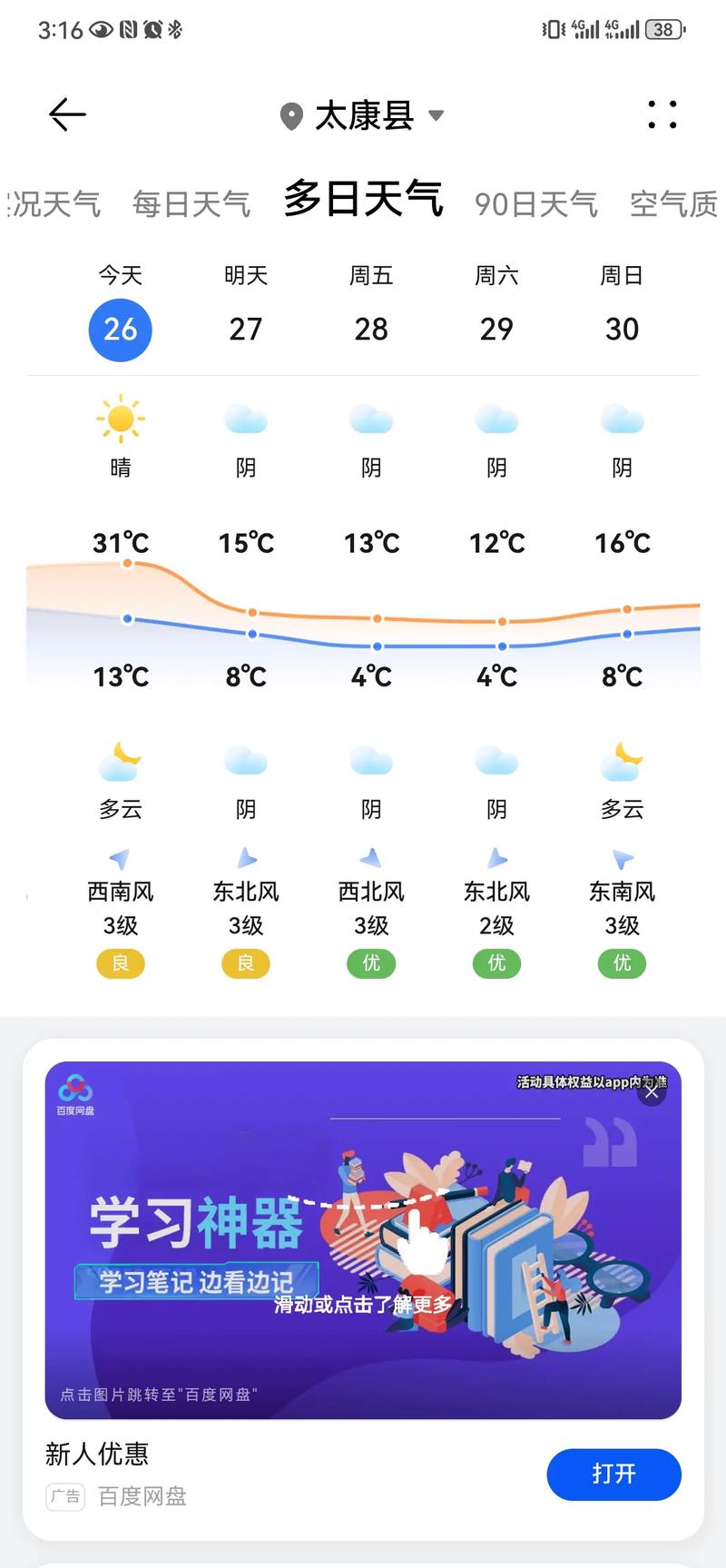The image size is (726, 1568).
Task: Click today's high temperature point on the chart
Action: 127,563
